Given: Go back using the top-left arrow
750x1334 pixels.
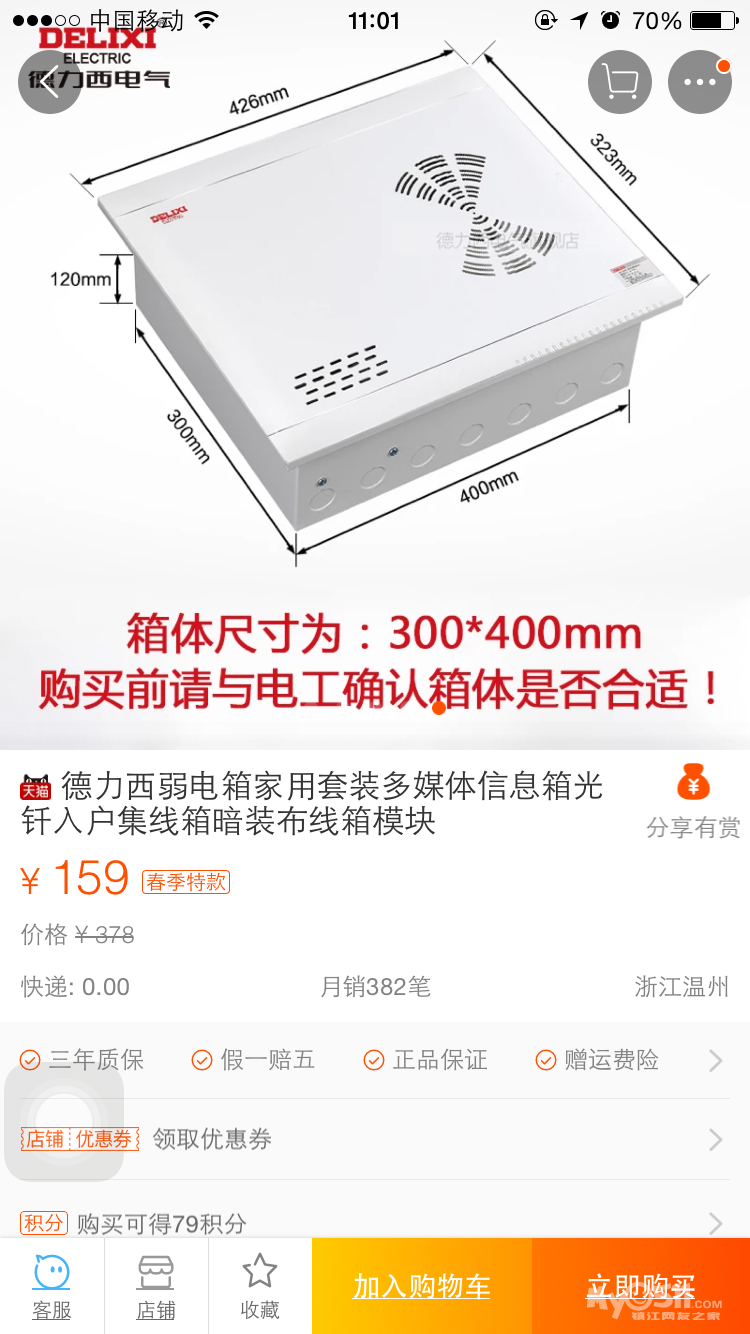Looking at the screenshot, I should click(49, 82).
